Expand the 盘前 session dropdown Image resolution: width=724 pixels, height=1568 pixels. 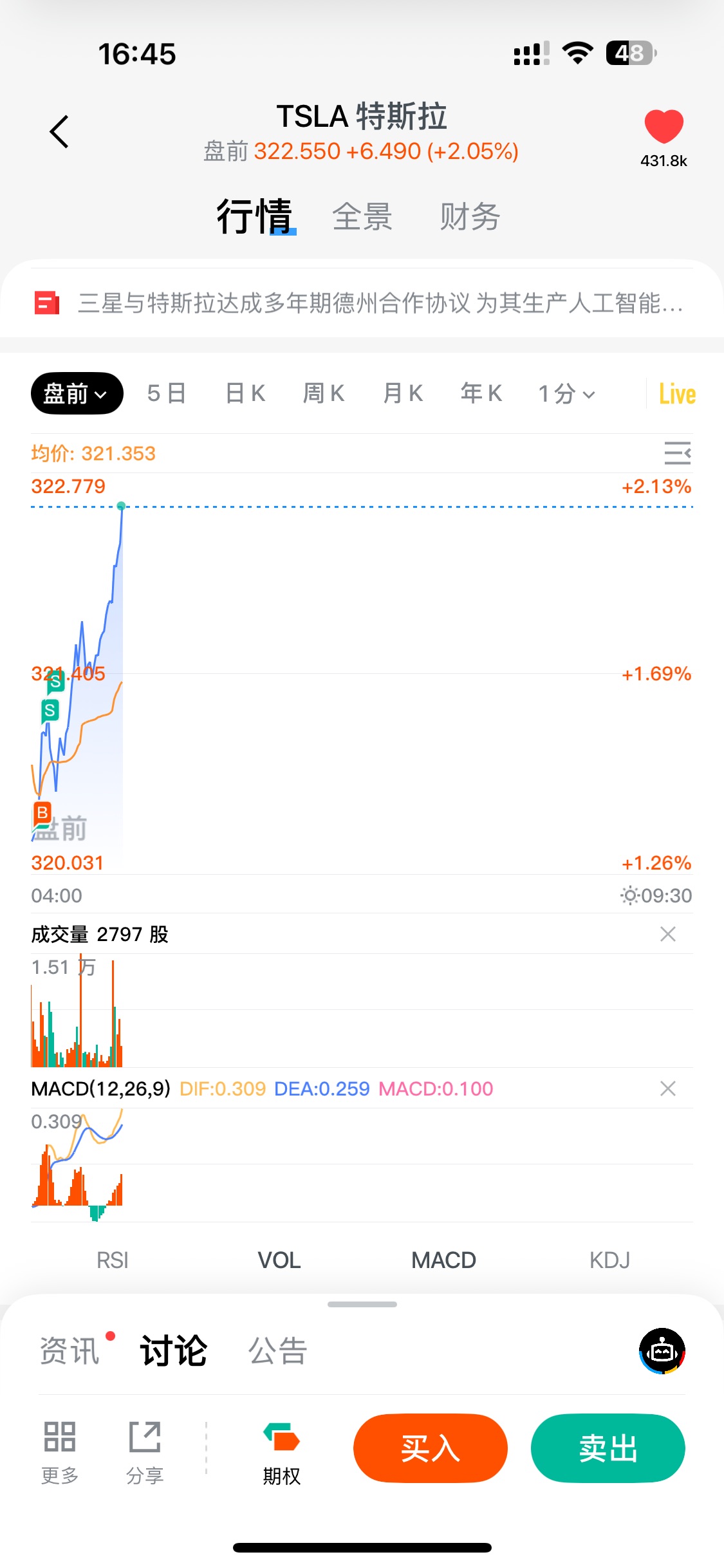77,393
